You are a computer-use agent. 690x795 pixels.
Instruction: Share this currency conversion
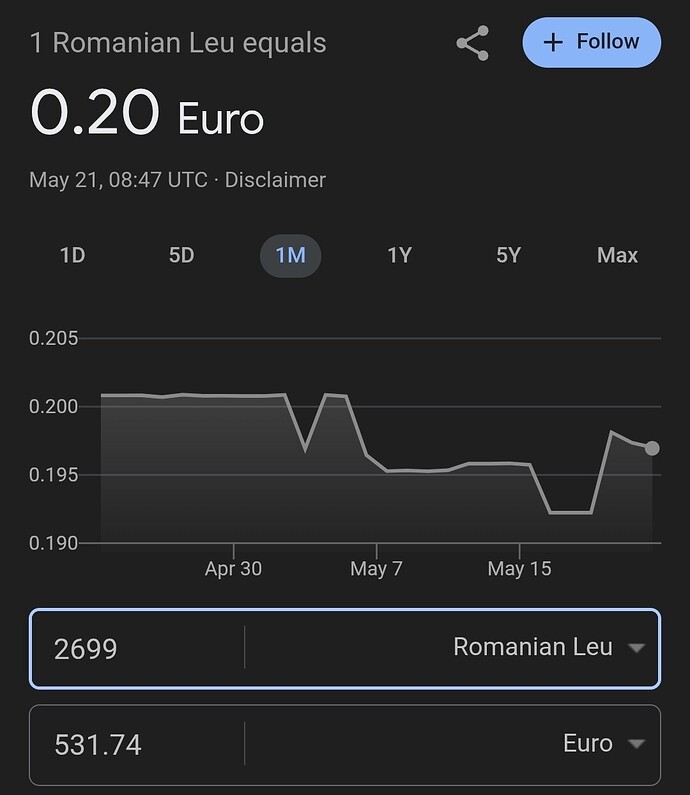472,44
